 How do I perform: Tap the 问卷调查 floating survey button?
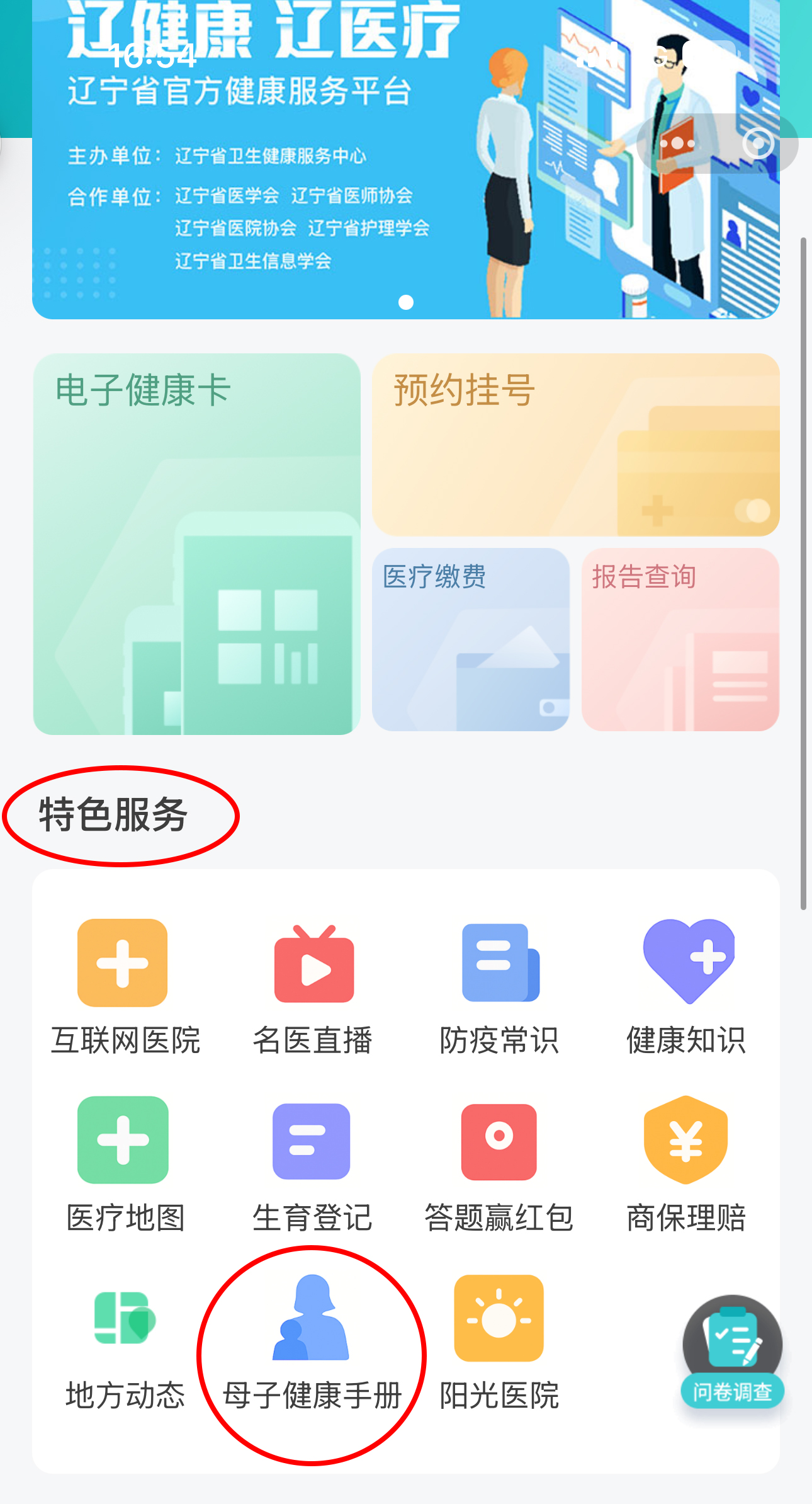[732, 1353]
